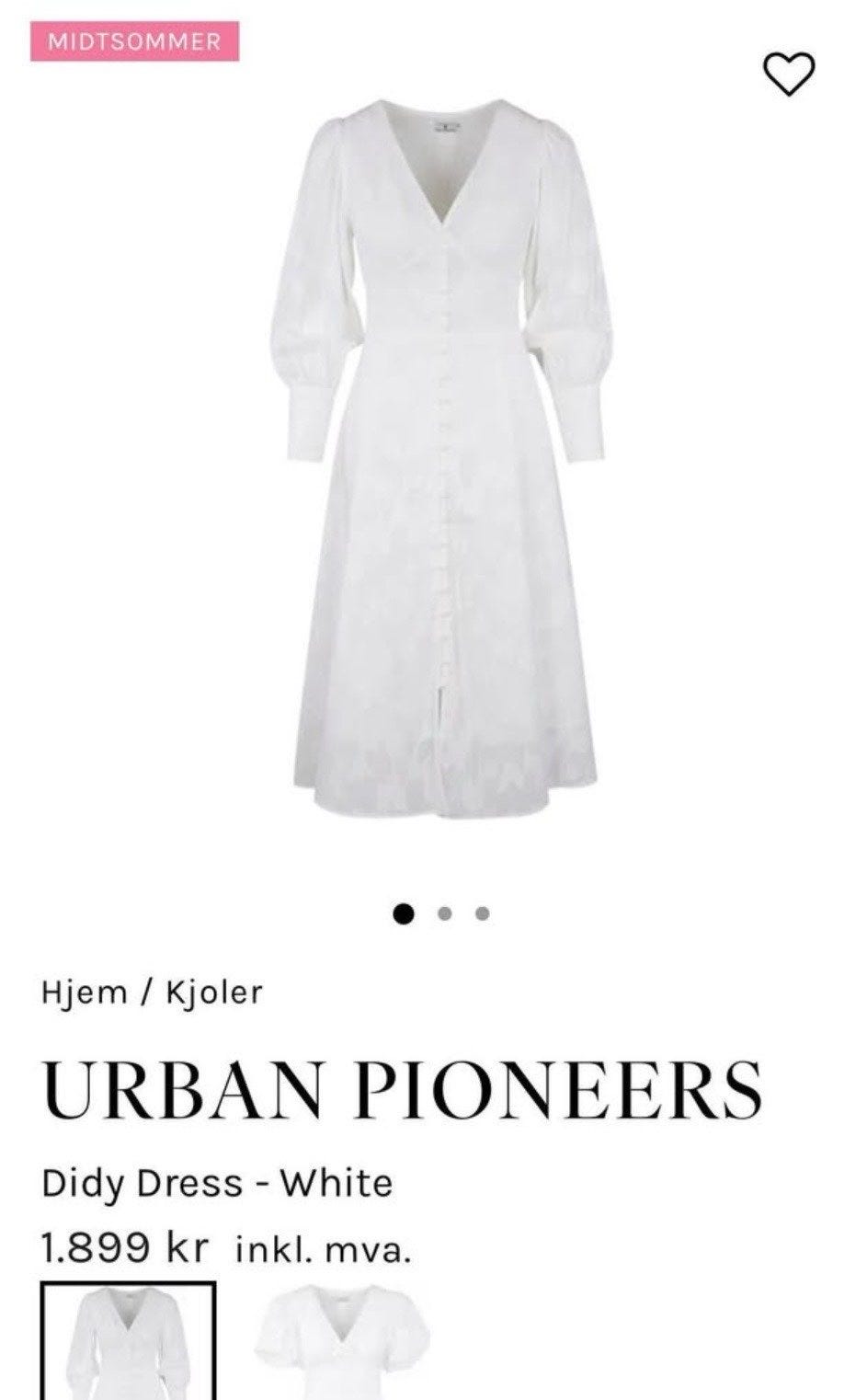Add the dress to favorites via heart icon

[x=790, y=74]
